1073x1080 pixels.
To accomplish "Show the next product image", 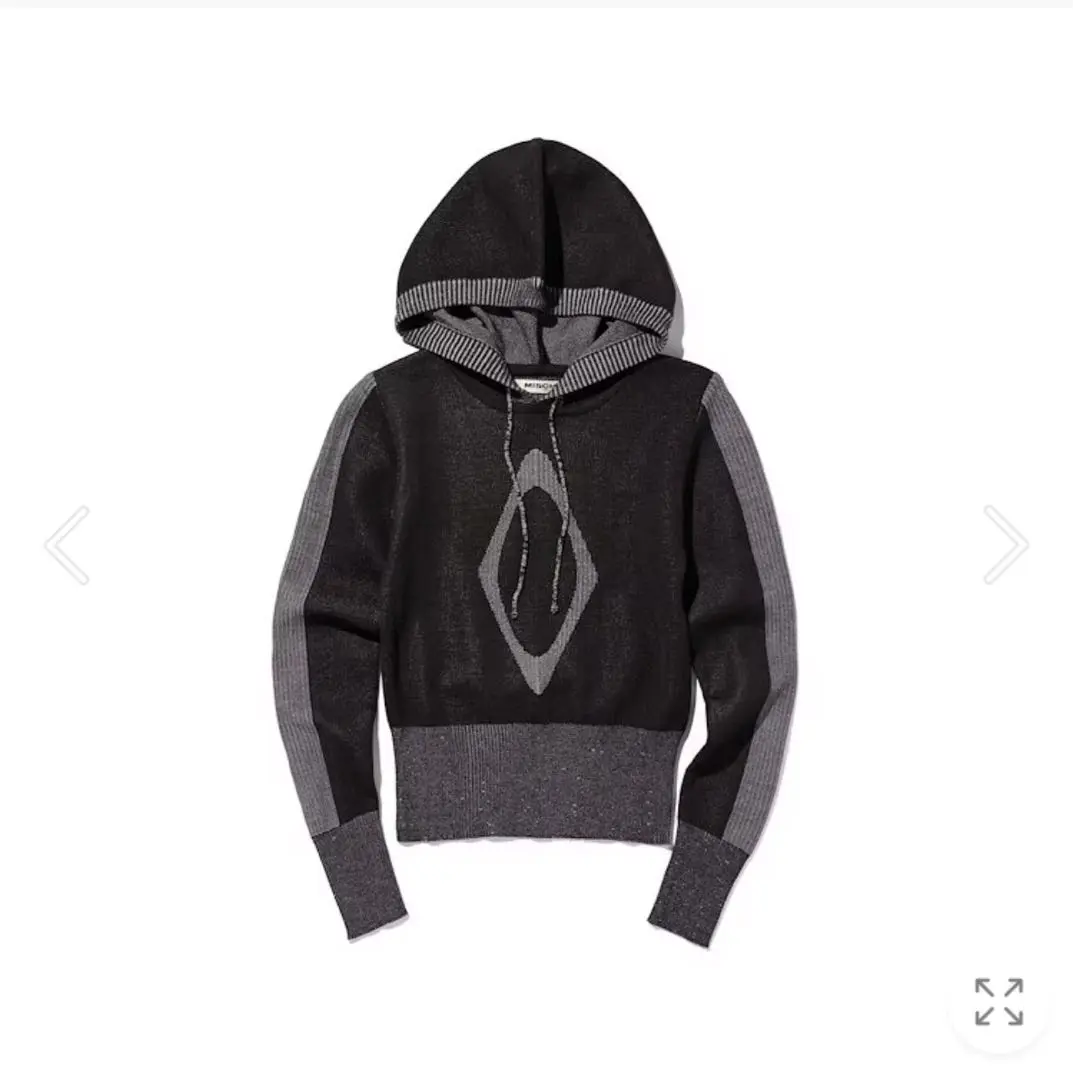I will point(1004,545).
